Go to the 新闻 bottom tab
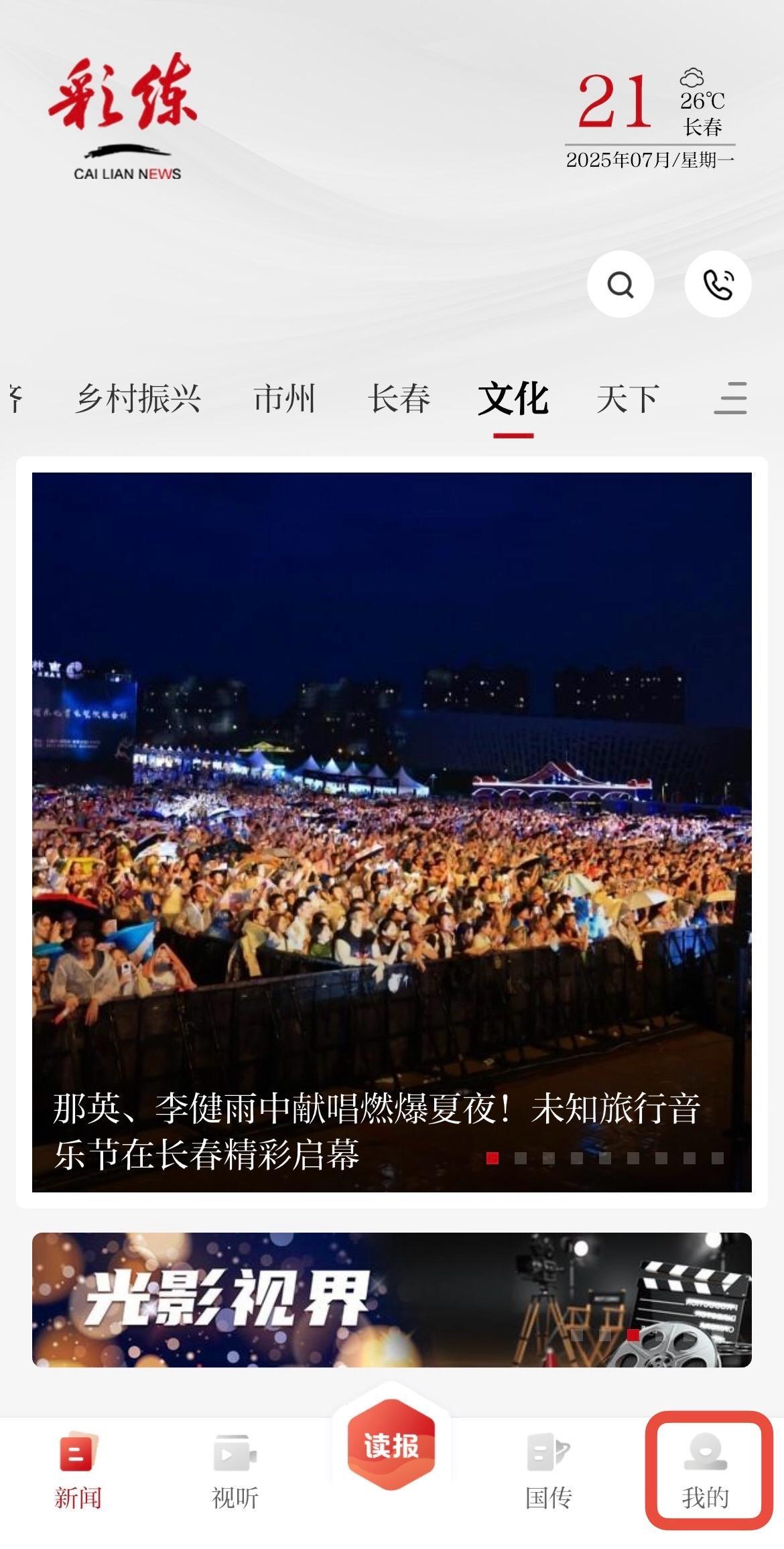 click(78, 1473)
